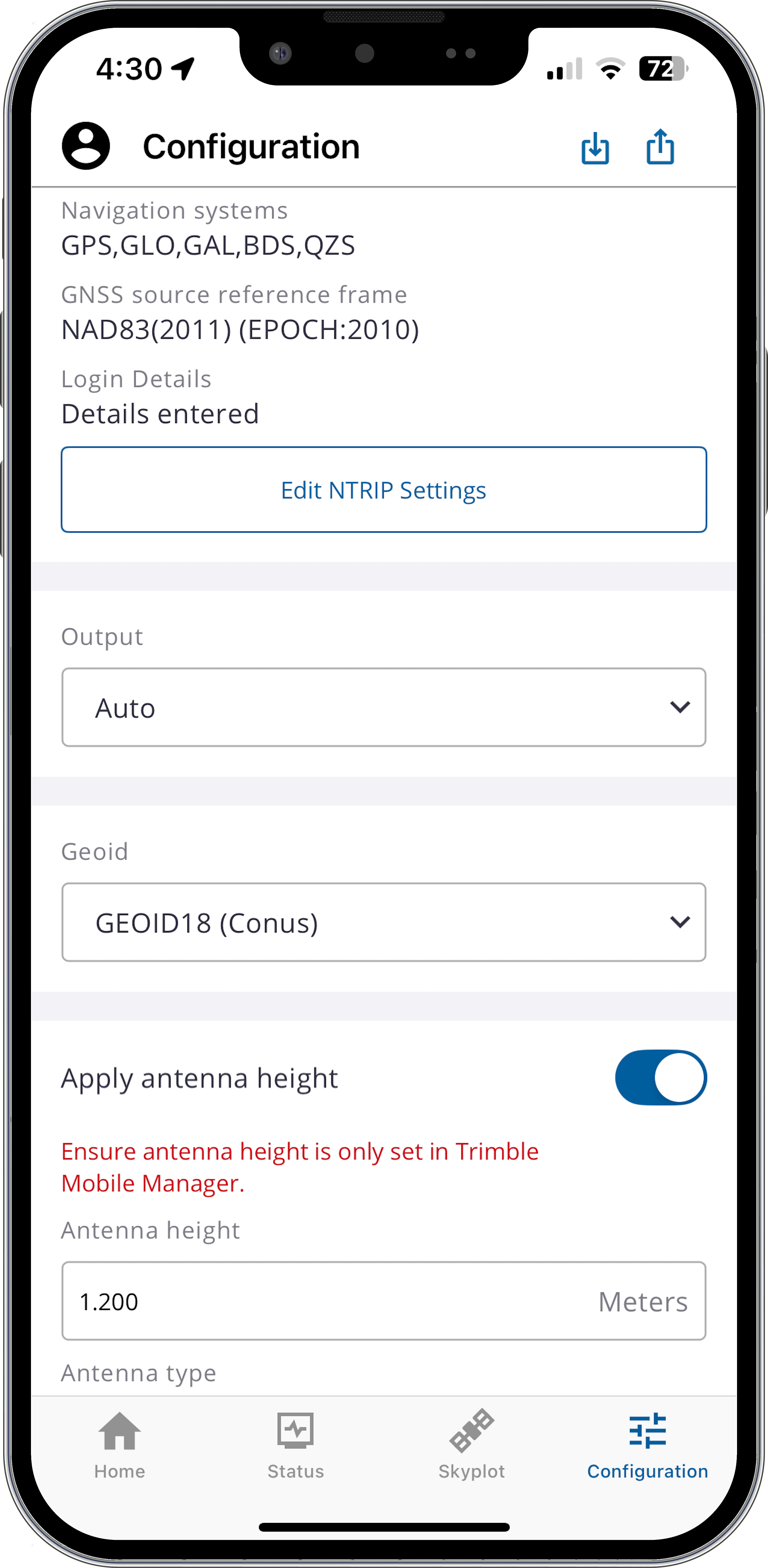
Task: Select the Configuration tab
Action: coord(647,1444)
